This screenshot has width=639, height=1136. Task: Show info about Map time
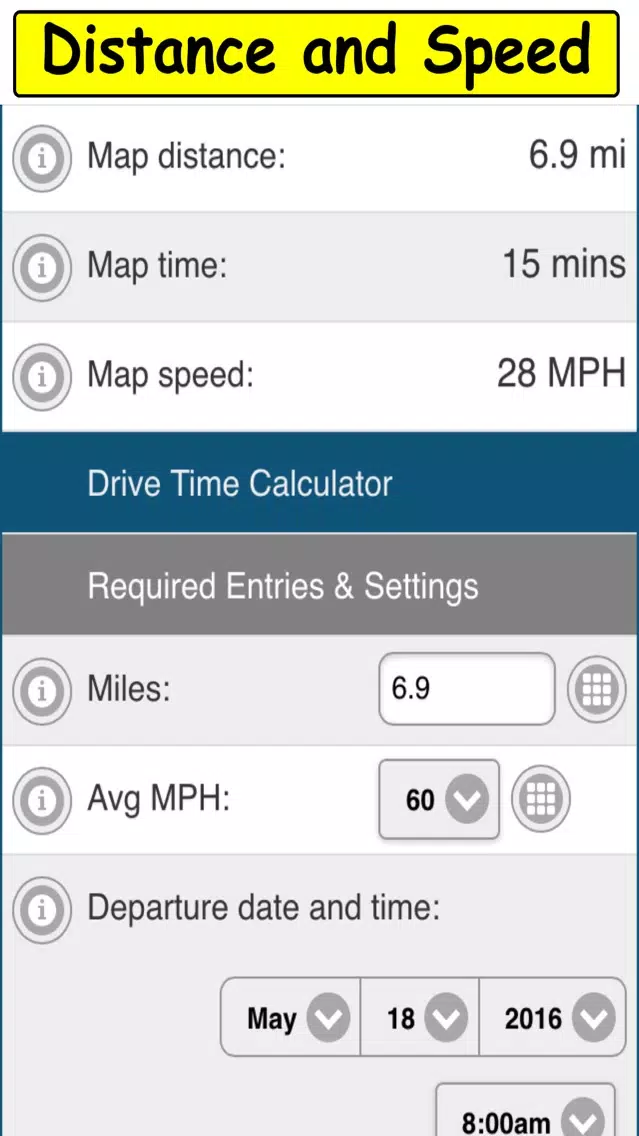point(42,268)
